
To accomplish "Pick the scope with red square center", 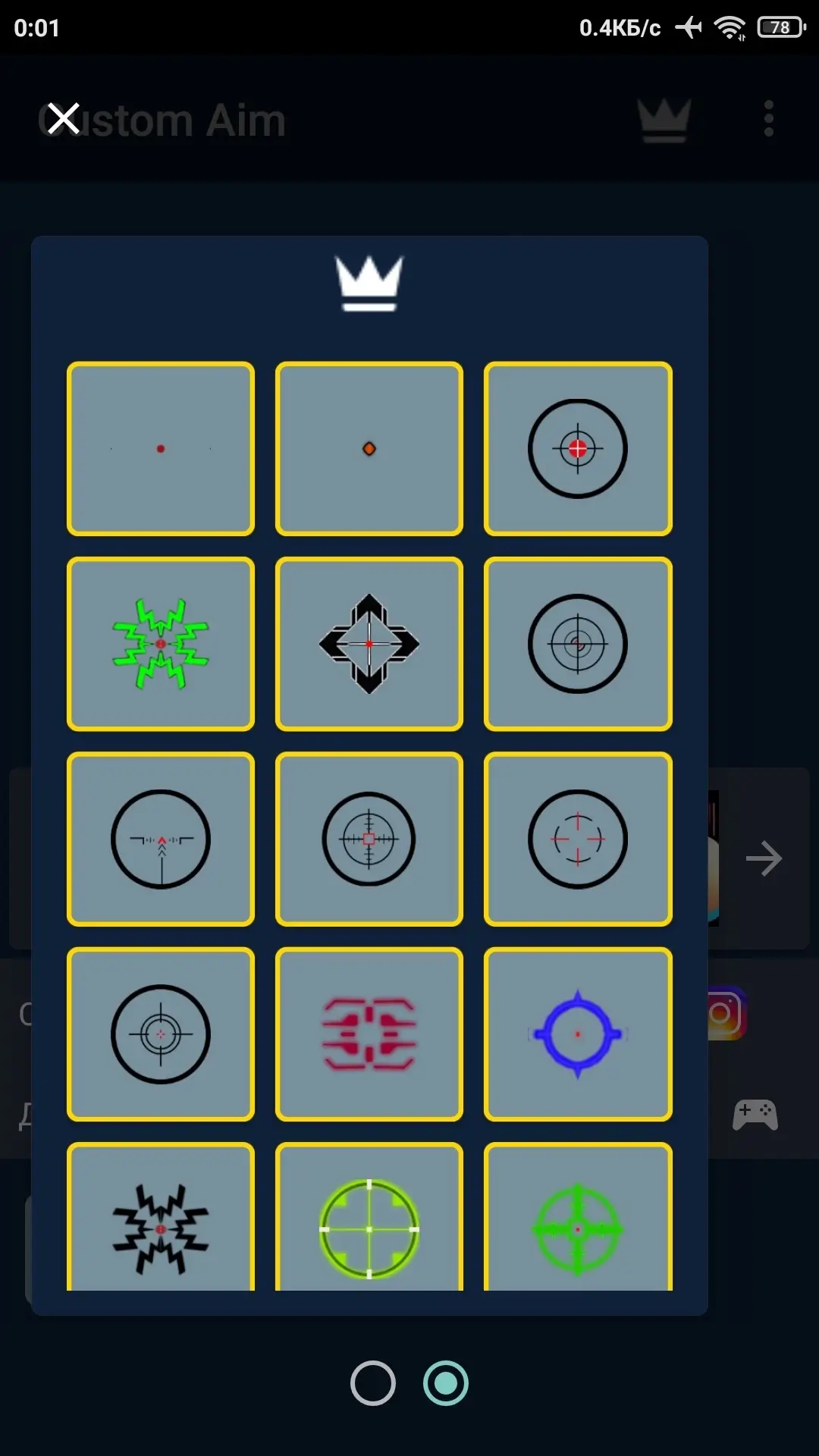I will tap(369, 839).
